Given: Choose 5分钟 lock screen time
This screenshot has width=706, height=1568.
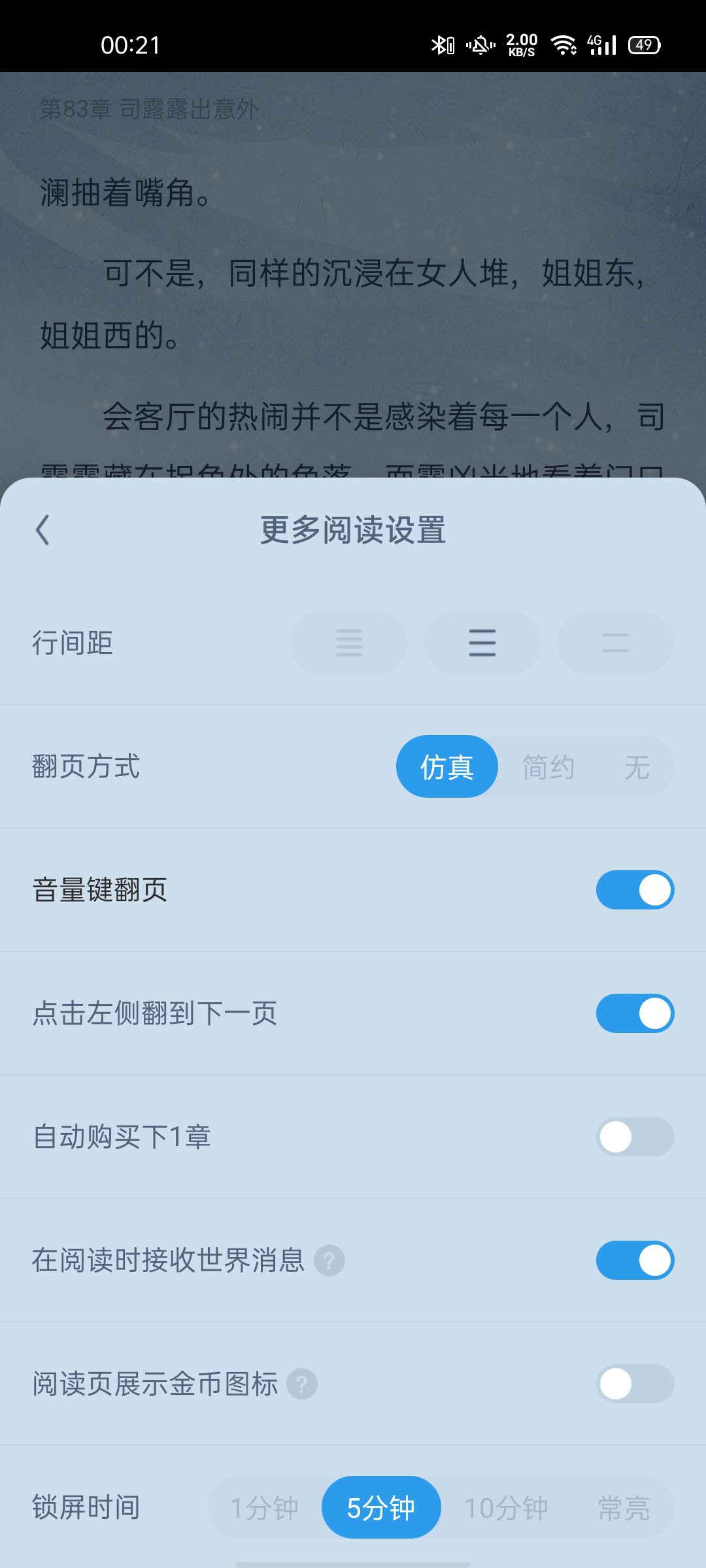Looking at the screenshot, I should (x=381, y=1507).
